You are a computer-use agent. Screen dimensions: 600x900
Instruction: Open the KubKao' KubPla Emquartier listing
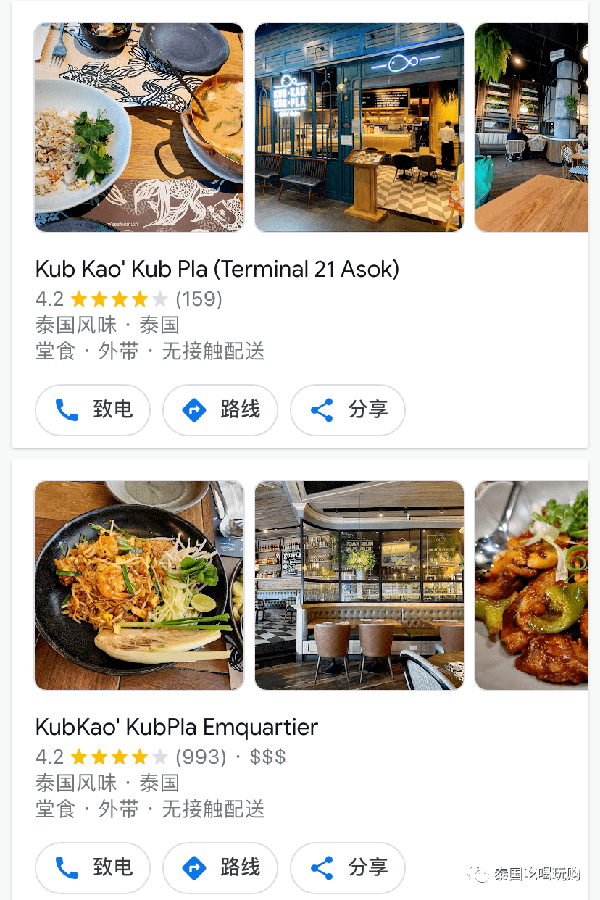click(x=176, y=727)
